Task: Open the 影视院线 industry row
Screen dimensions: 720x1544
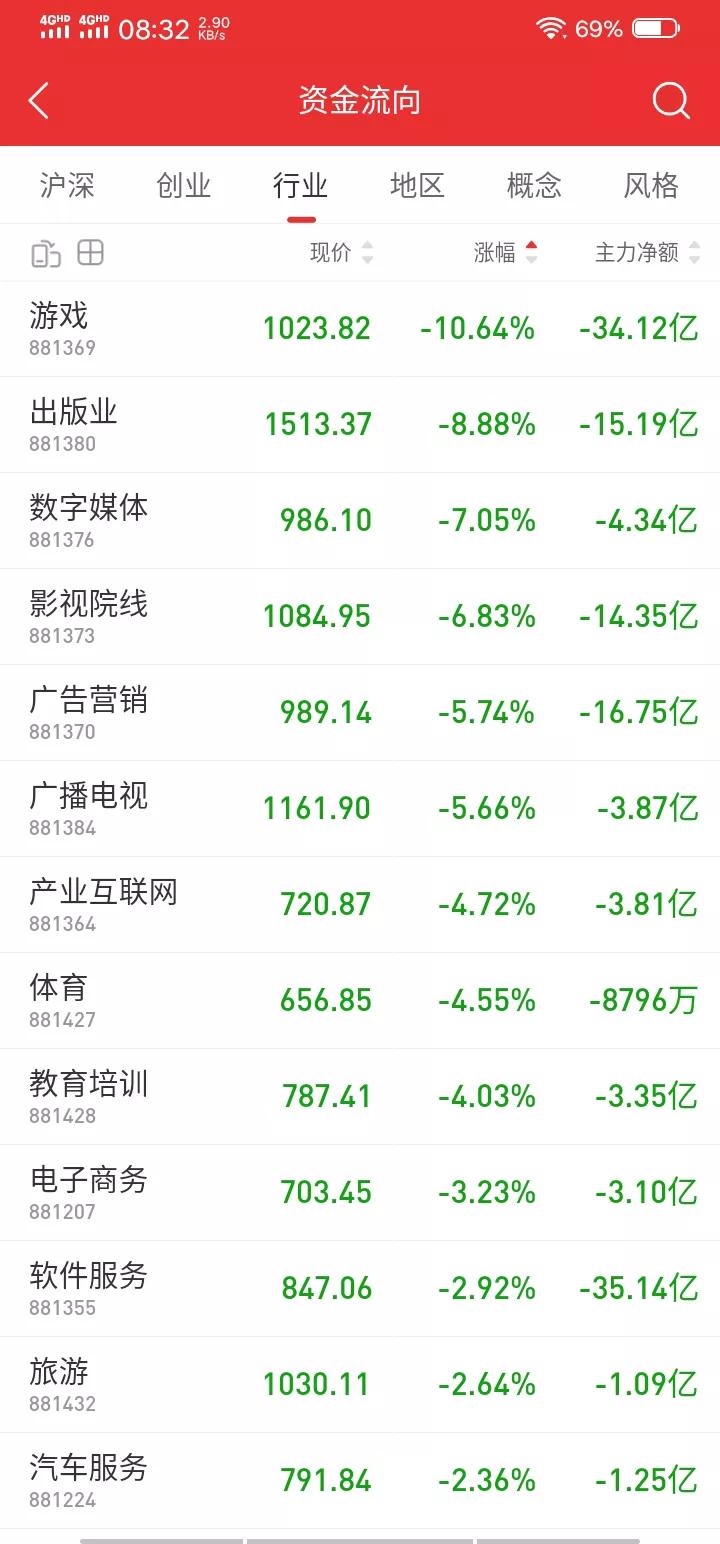Action: (x=360, y=617)
